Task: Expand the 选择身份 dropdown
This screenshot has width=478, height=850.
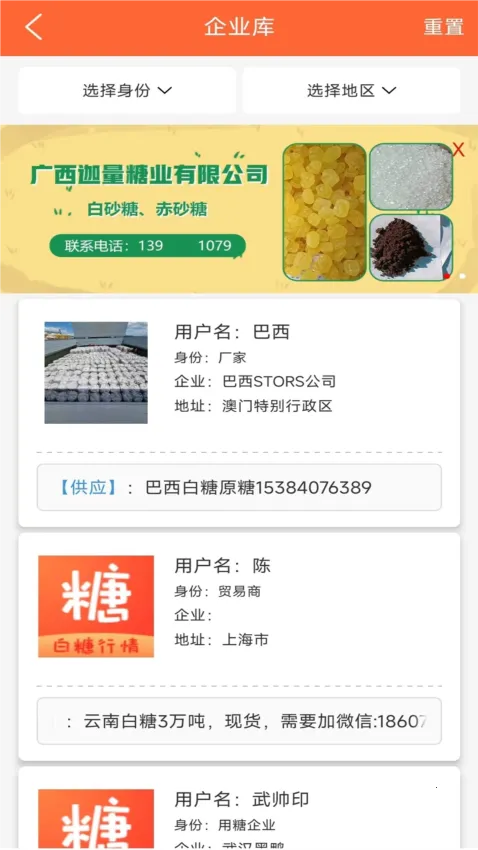Action: pos(127,91)
